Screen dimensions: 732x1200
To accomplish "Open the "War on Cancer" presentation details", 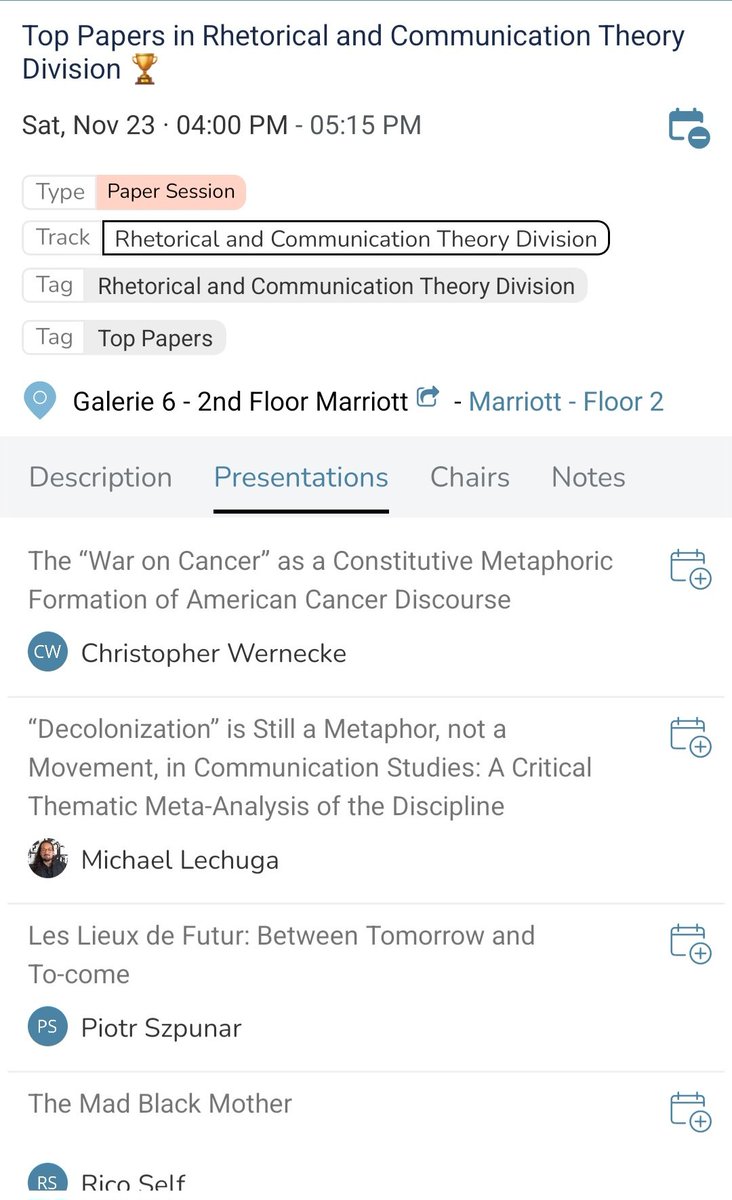I will (320, 580).
